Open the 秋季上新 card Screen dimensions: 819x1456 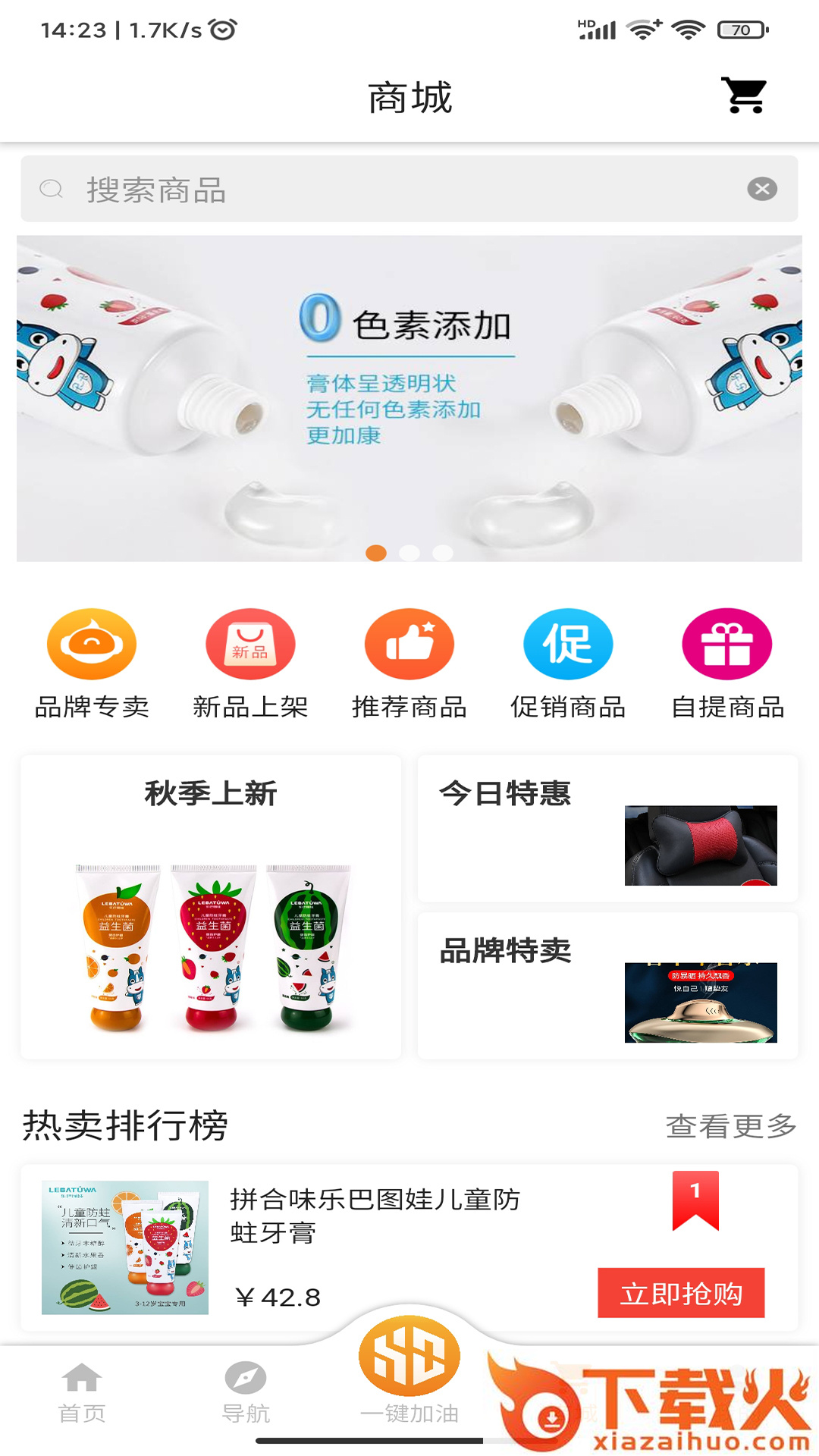[211, 906]
